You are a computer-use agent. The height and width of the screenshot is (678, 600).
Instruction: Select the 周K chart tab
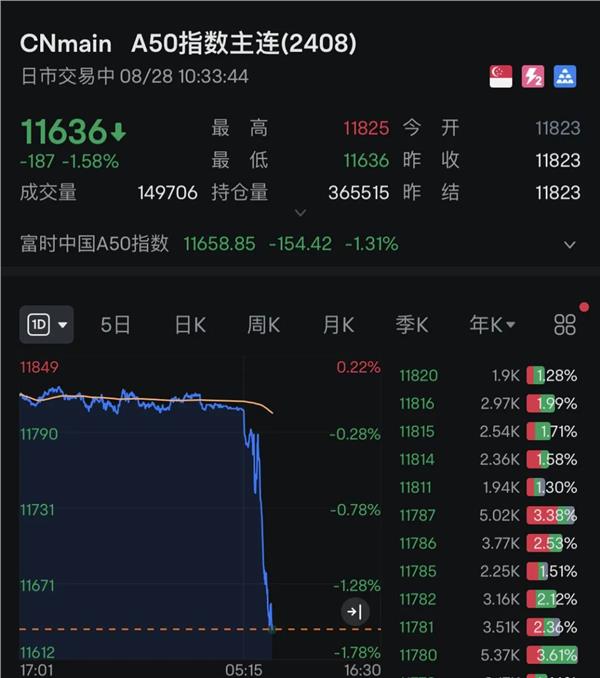pyautogui.click(x=264, y=324)
